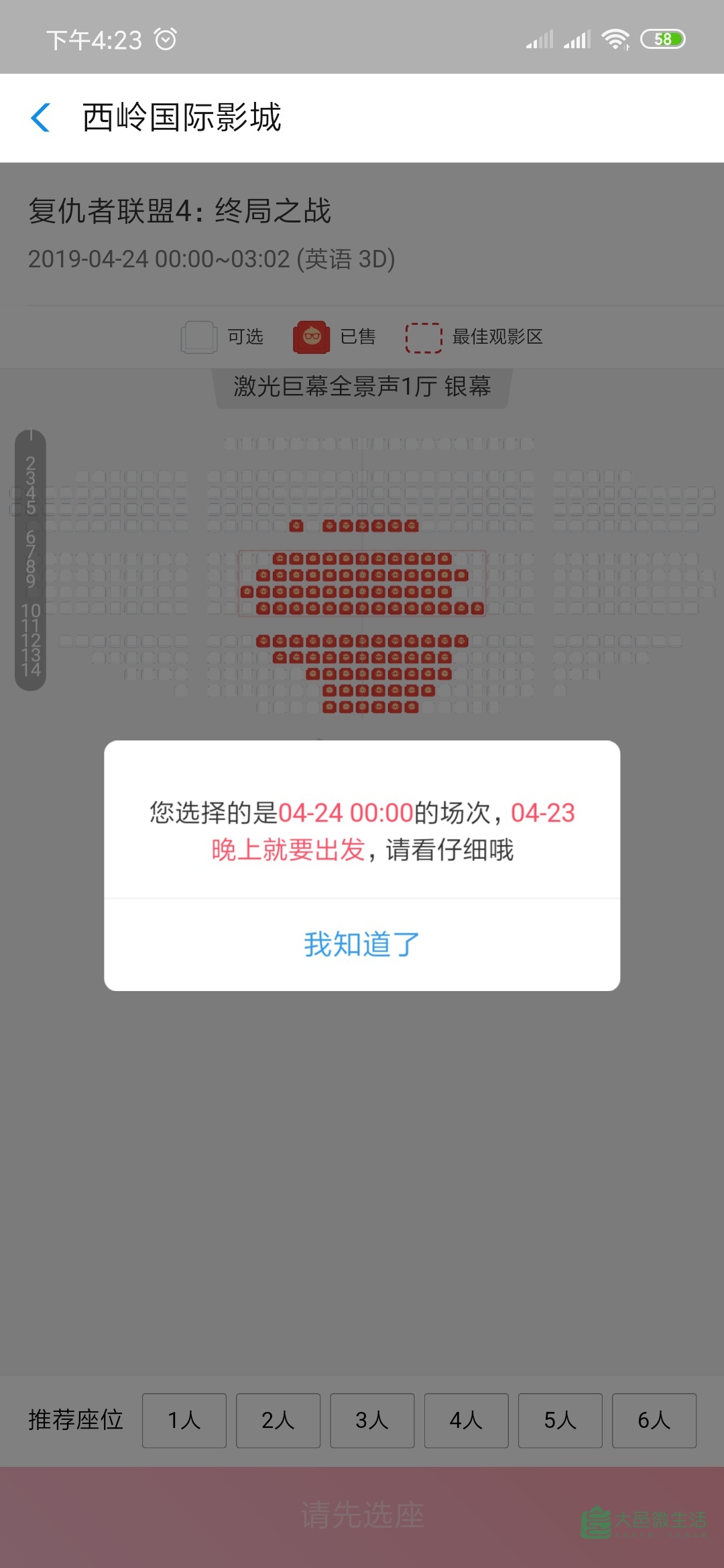Select recommended seats for 2人
Viewport: 724px width, 1568px height.
[278, 1420]
